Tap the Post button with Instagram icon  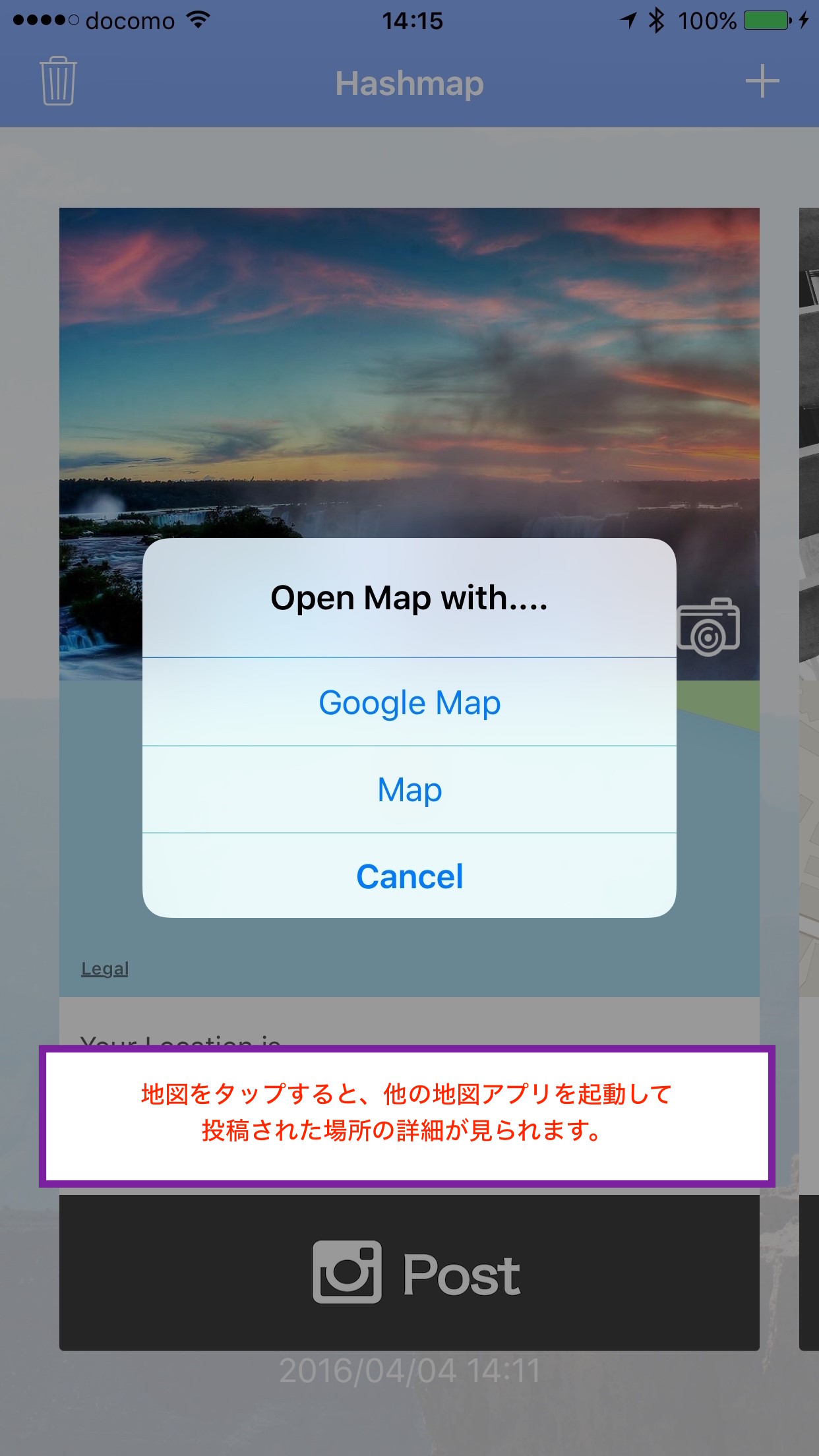coord(409,1273)
